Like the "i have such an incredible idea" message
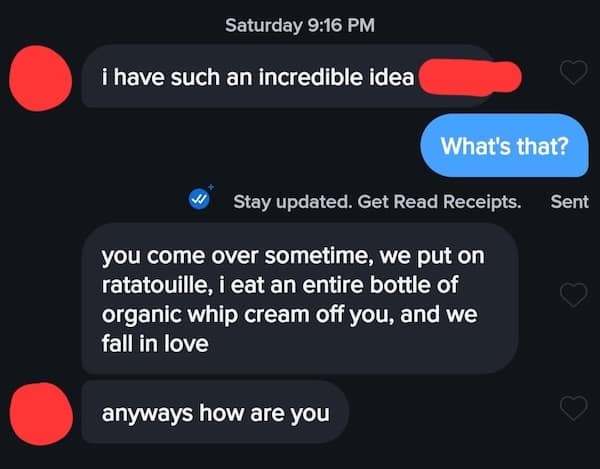This screenshot has height=469, width=600. tap(573, 73)
